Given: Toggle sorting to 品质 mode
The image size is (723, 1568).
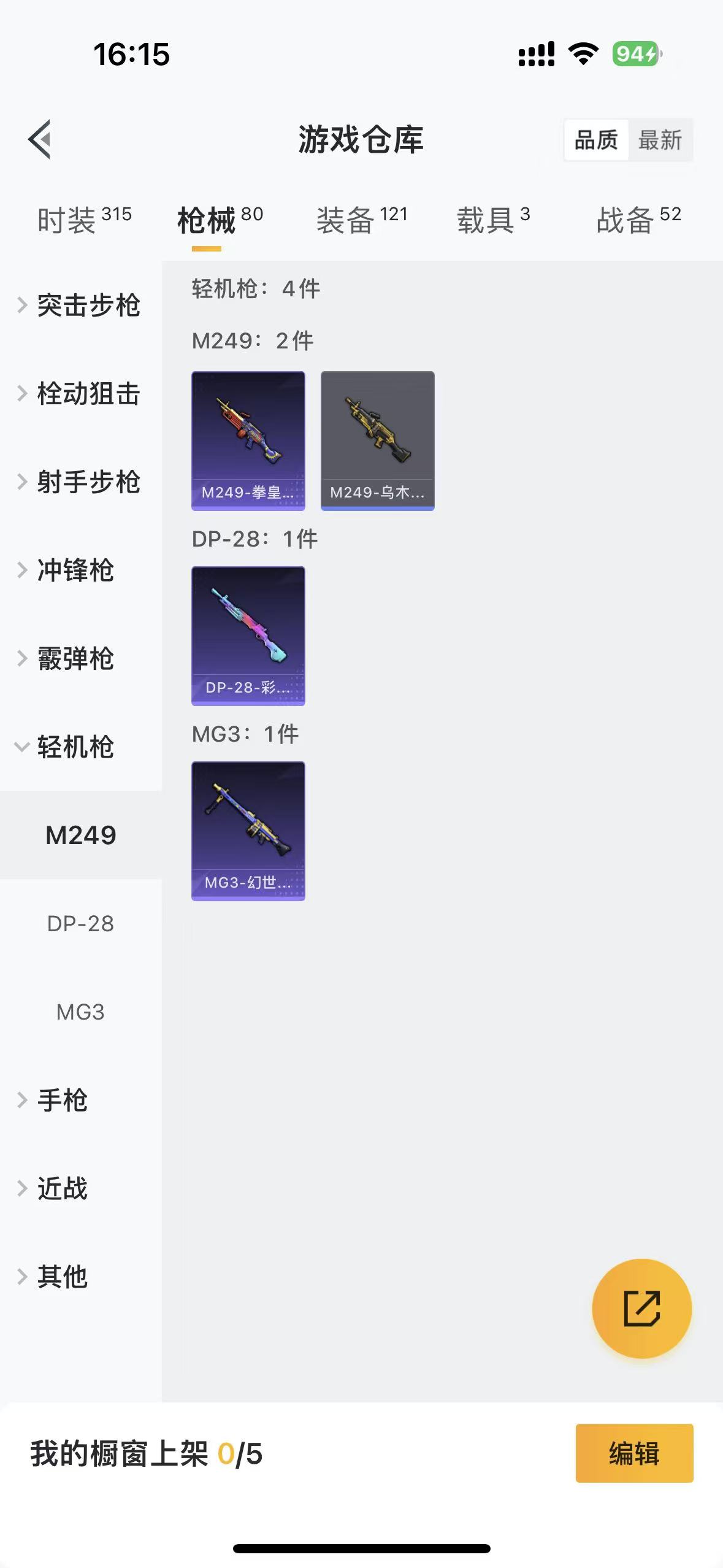Looking at the screenshot, I should pyautogui.click(x=595, y=140).
